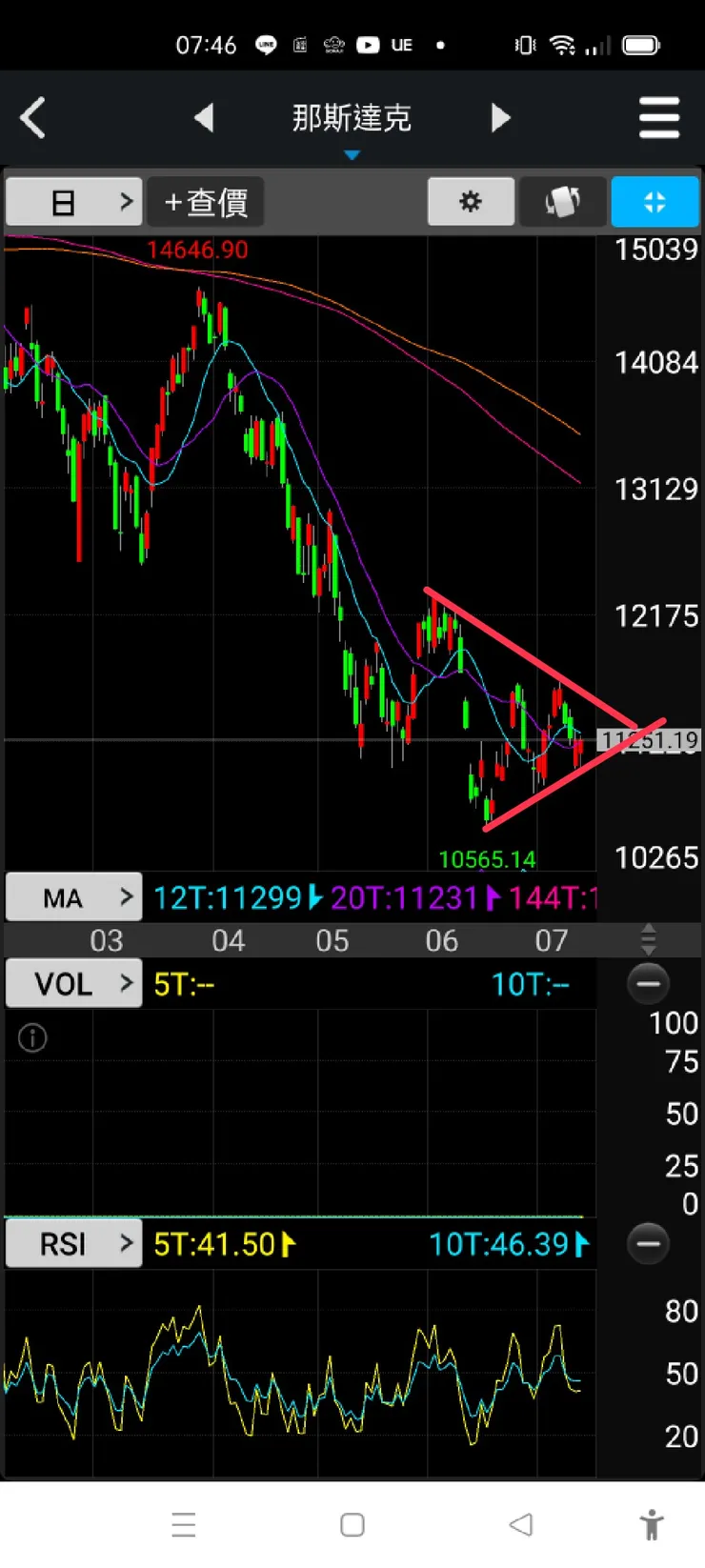Change the VOL indicator selector

pos(74,983)
